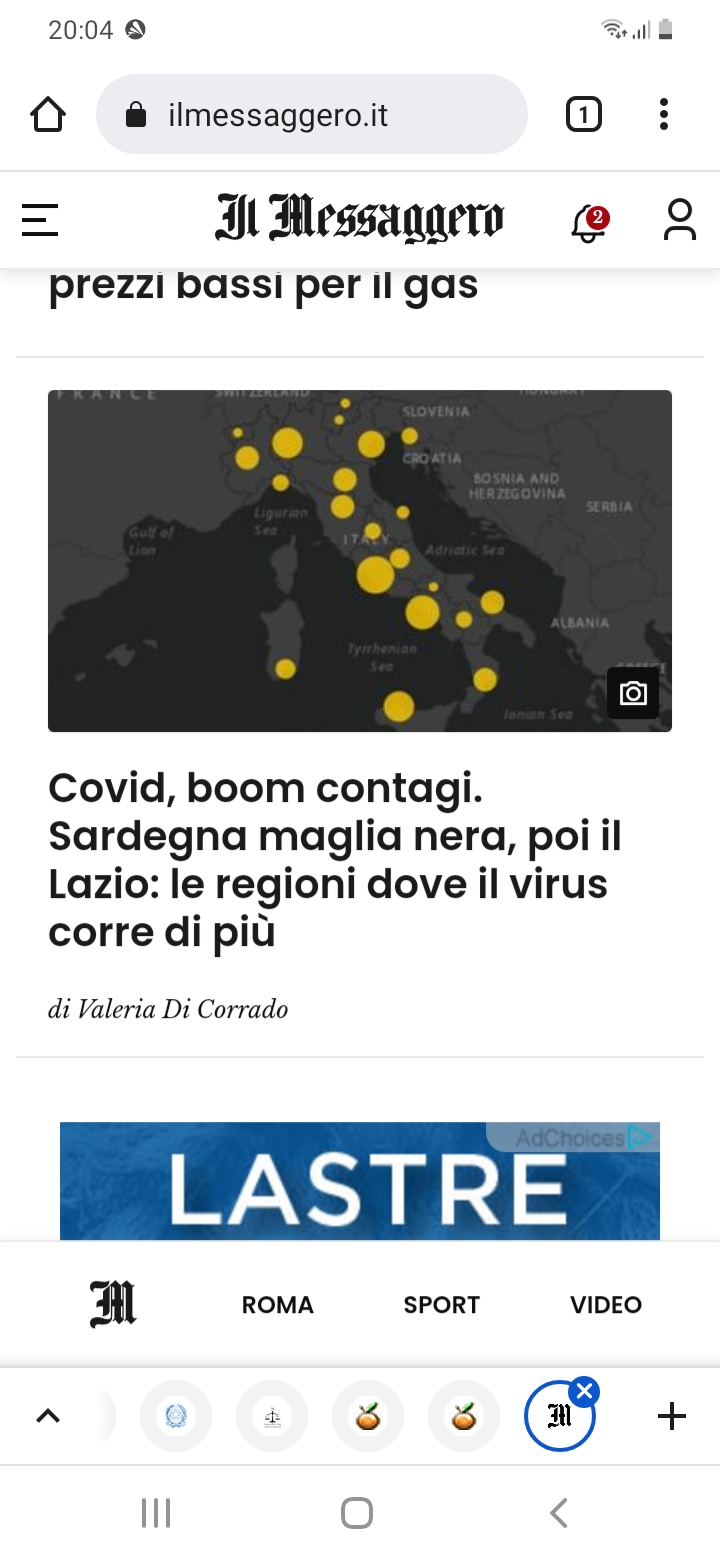Viewport: 720px width, 1560px height.
Task: Tap the ilmessaggero.it address bar
Action: click(310, 115)
